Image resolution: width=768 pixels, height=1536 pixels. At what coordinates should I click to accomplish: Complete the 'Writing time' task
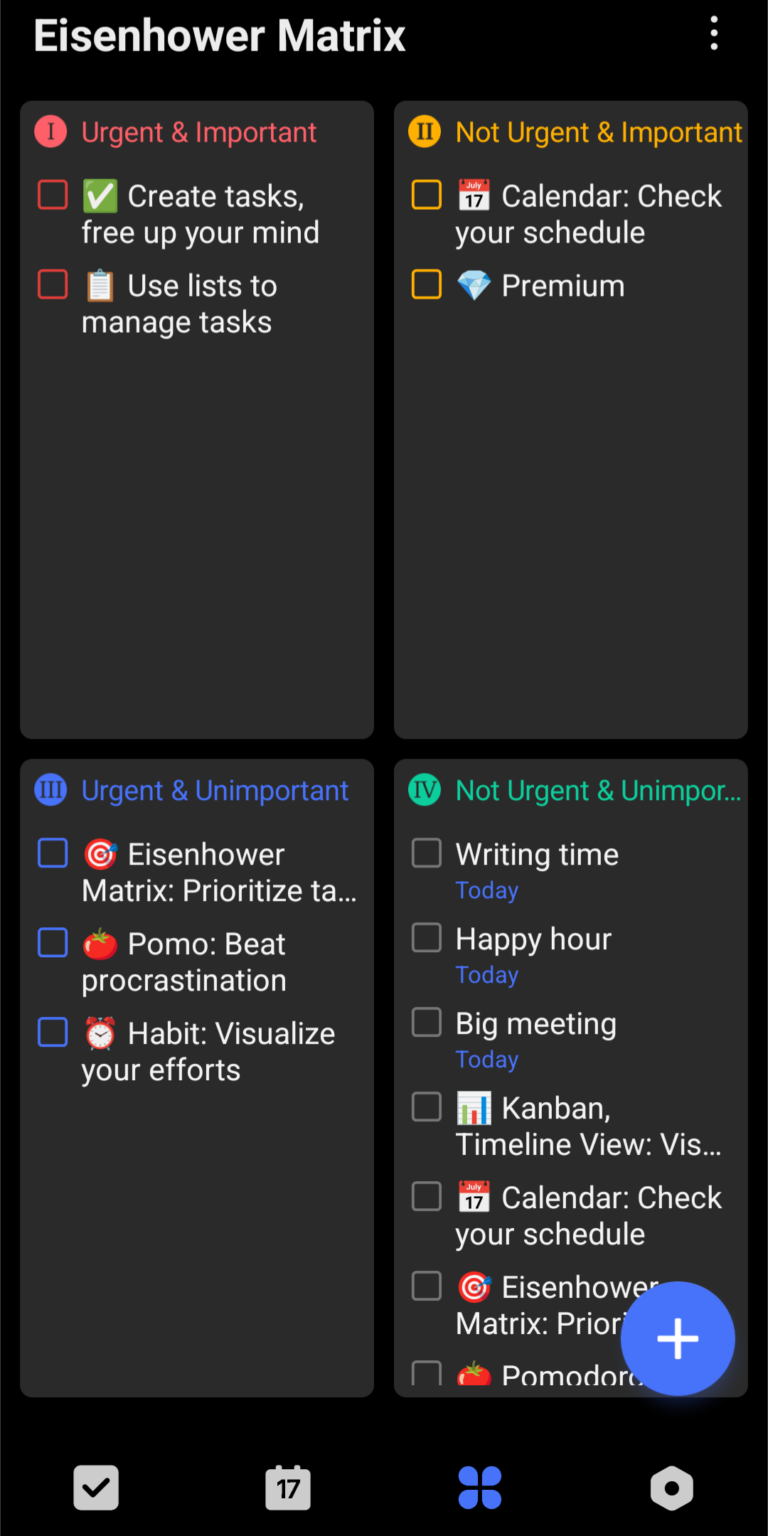(x=426, y=852)
